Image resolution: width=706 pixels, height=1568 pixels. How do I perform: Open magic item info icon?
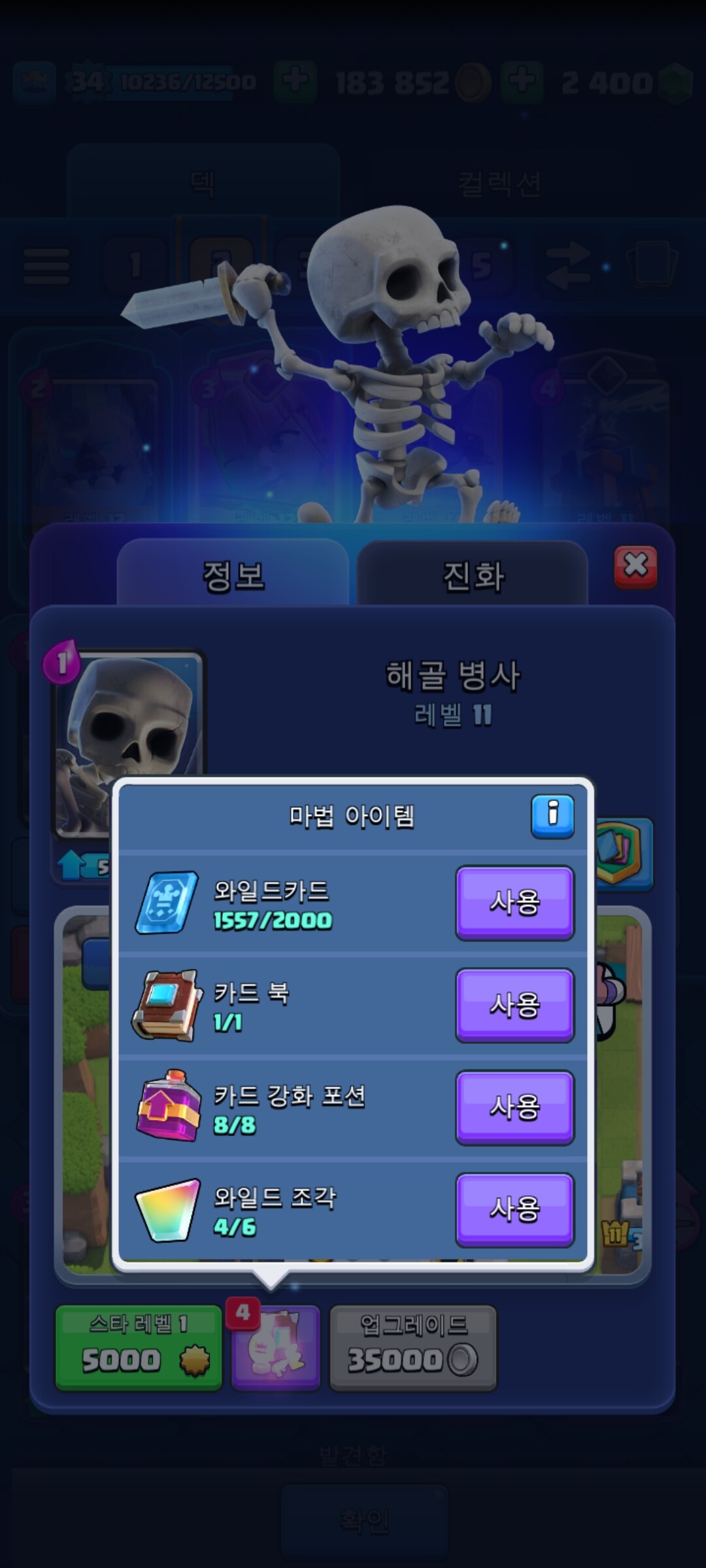point(552,816)
